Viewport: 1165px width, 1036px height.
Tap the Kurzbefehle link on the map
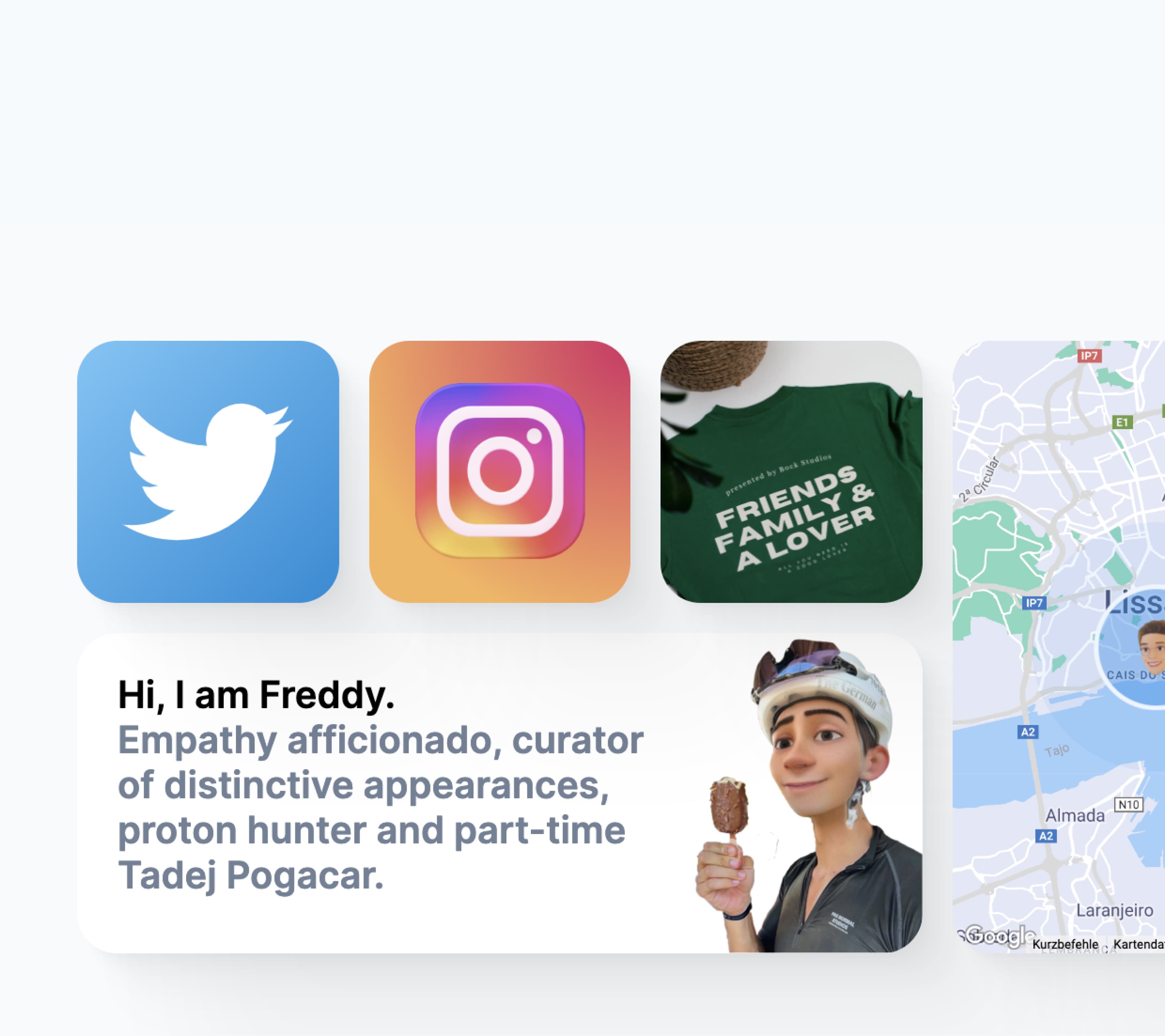tap(1065, 944)
